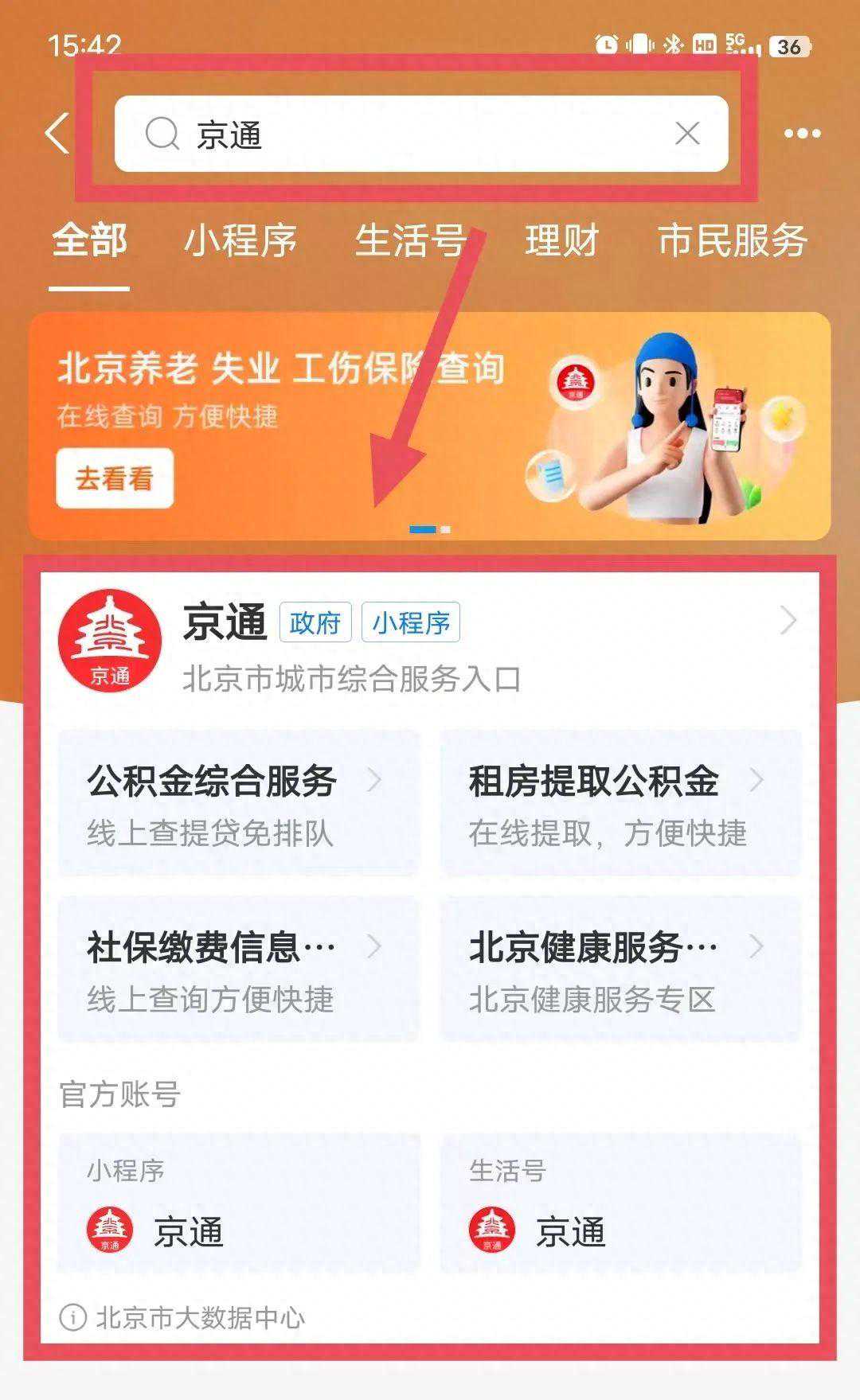The width and height of the screenshot is (860, 1400).
Task: Tap the 去看看 banner button
Action: point(116,478)
